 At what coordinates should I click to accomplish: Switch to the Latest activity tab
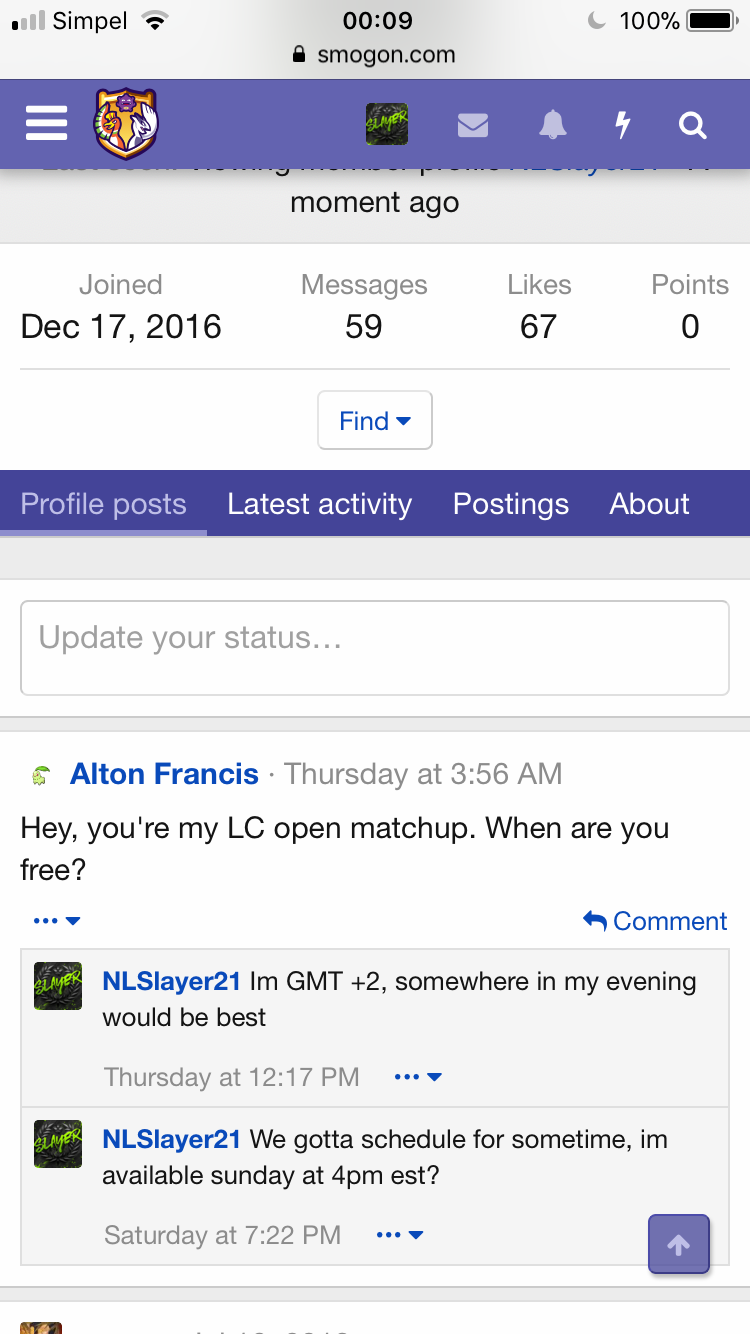320,504
